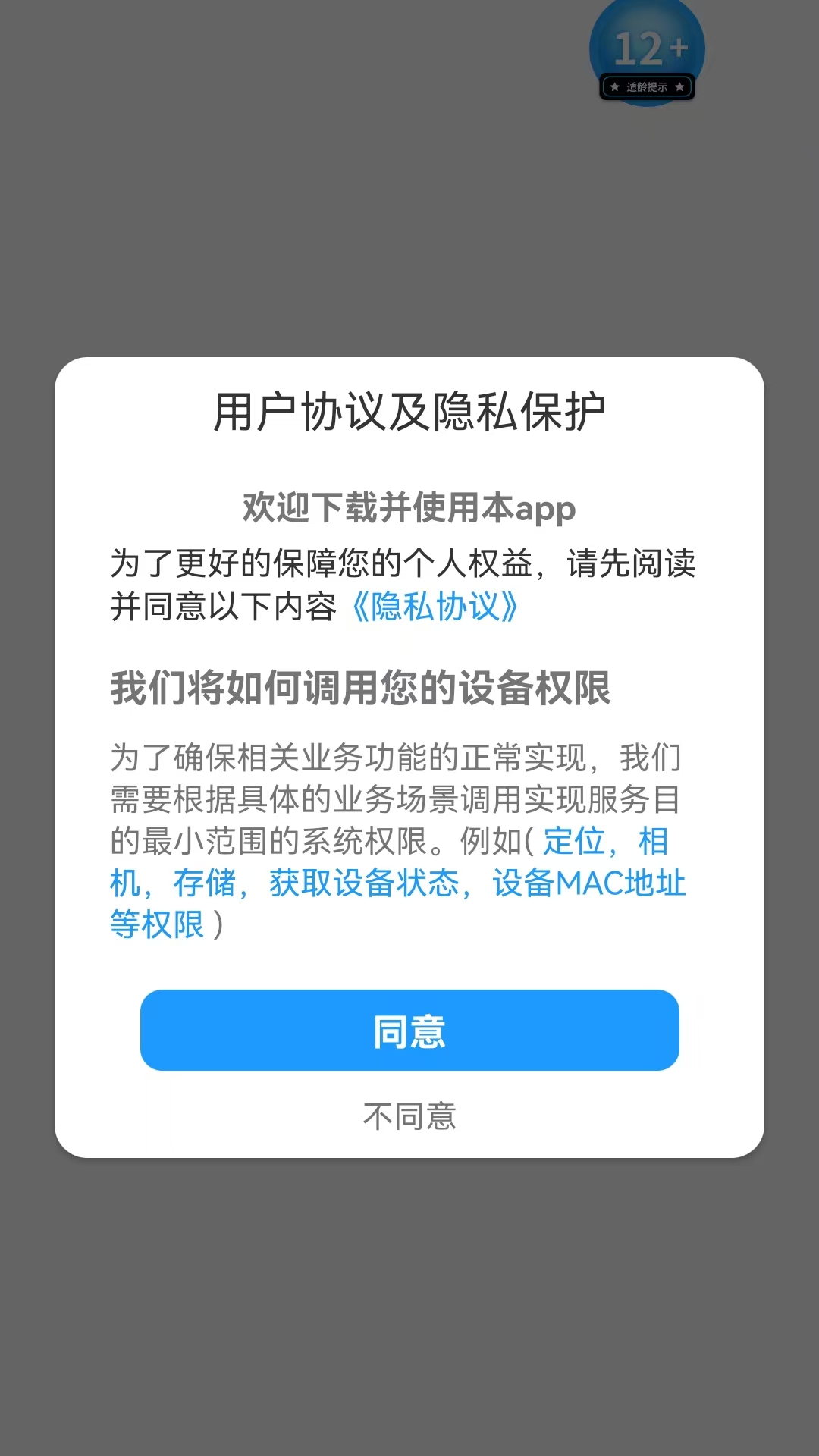Tap the 适龄提示 age advisory label
The width and height of the screenshot is (819, 1456).
pos(648,86)
